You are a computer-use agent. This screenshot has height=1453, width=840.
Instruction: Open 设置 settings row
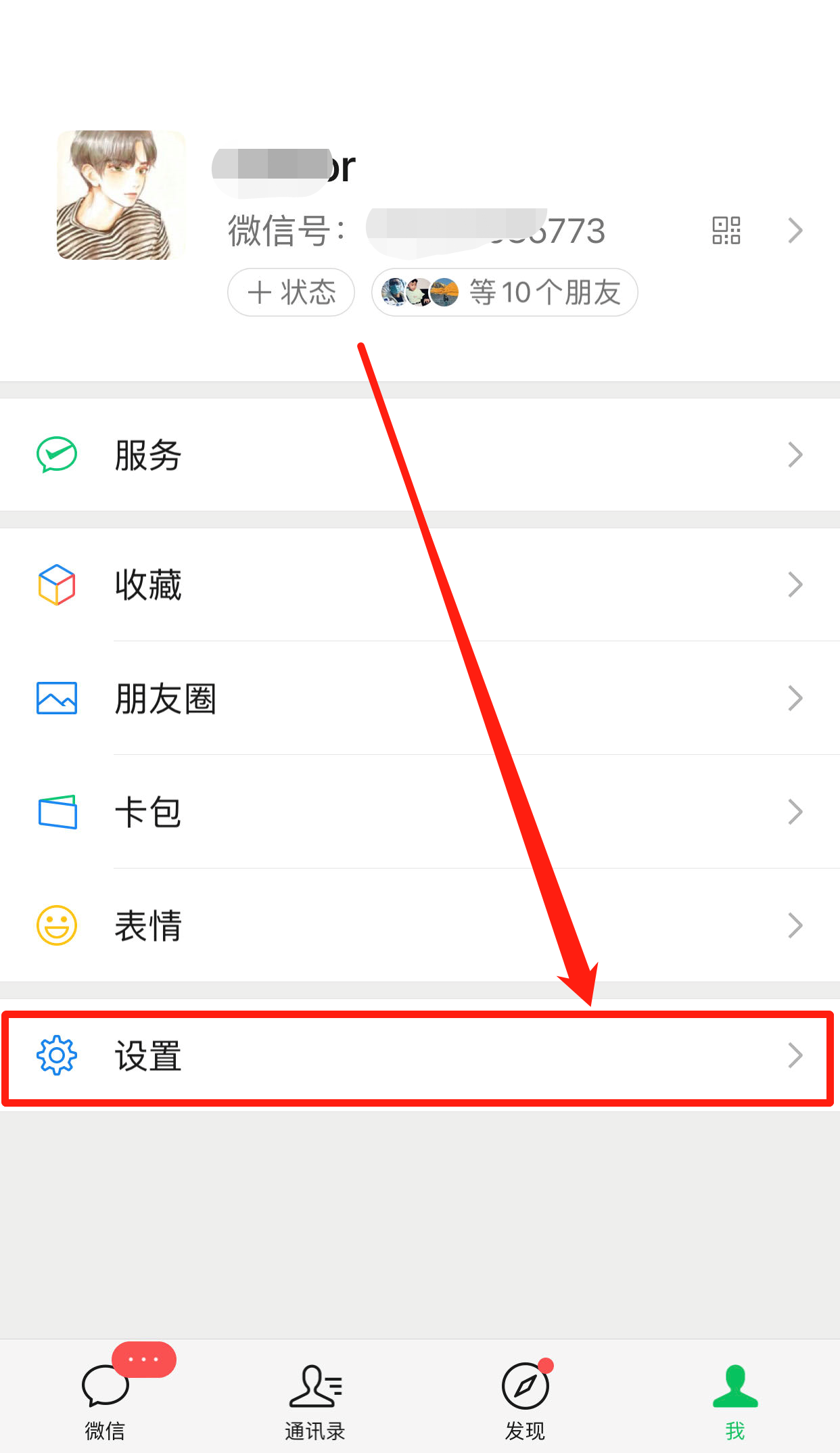(419, 1055)
